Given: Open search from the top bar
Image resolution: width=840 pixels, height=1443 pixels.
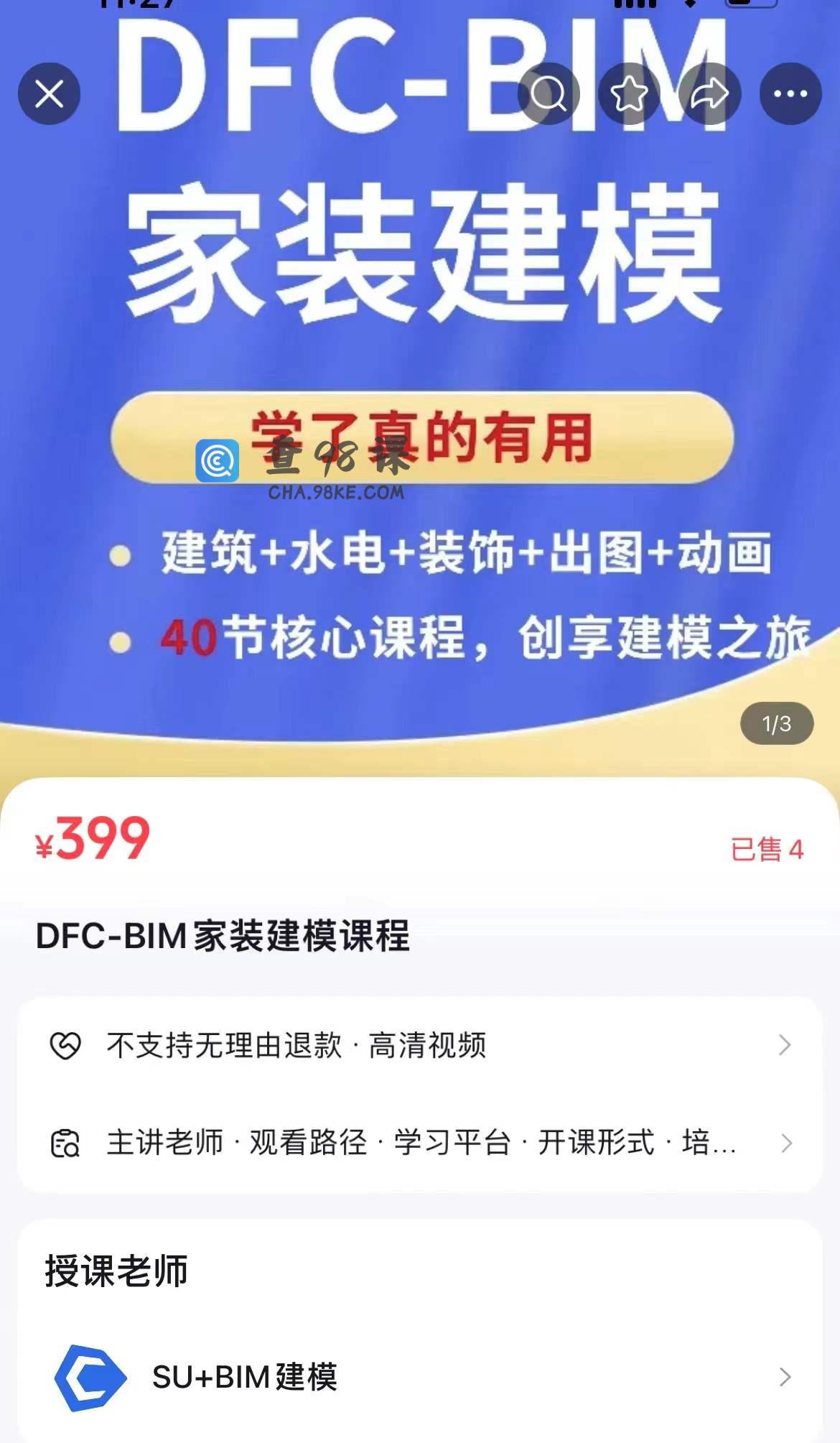Looking at the screenshot, I should click(x=549, y=94).
